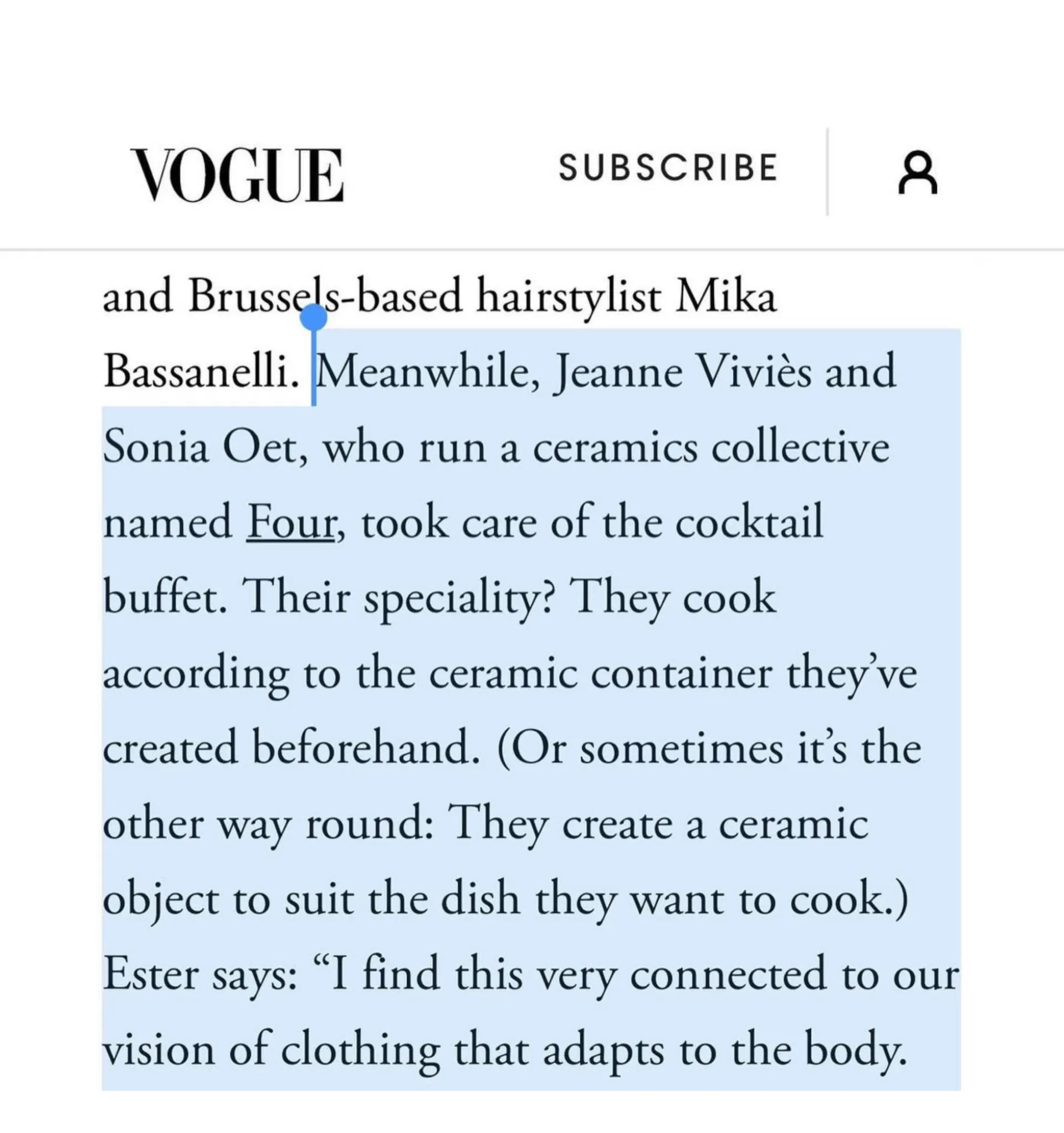Tap the SUBSCRIBE button
The width and height of the screenshot is (1064, 1133).
(668, 167)
